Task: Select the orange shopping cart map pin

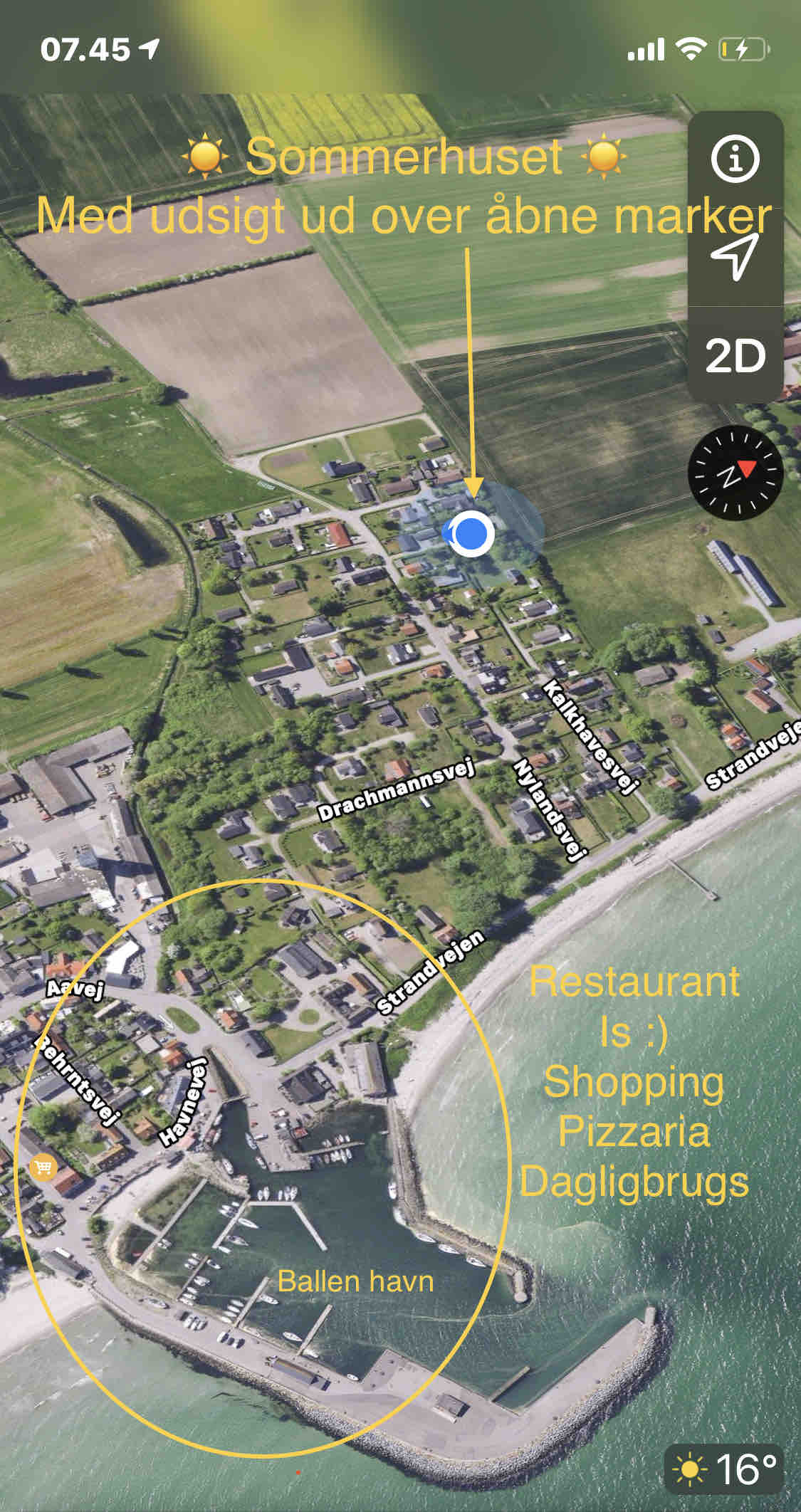Action: [43, 1167]
